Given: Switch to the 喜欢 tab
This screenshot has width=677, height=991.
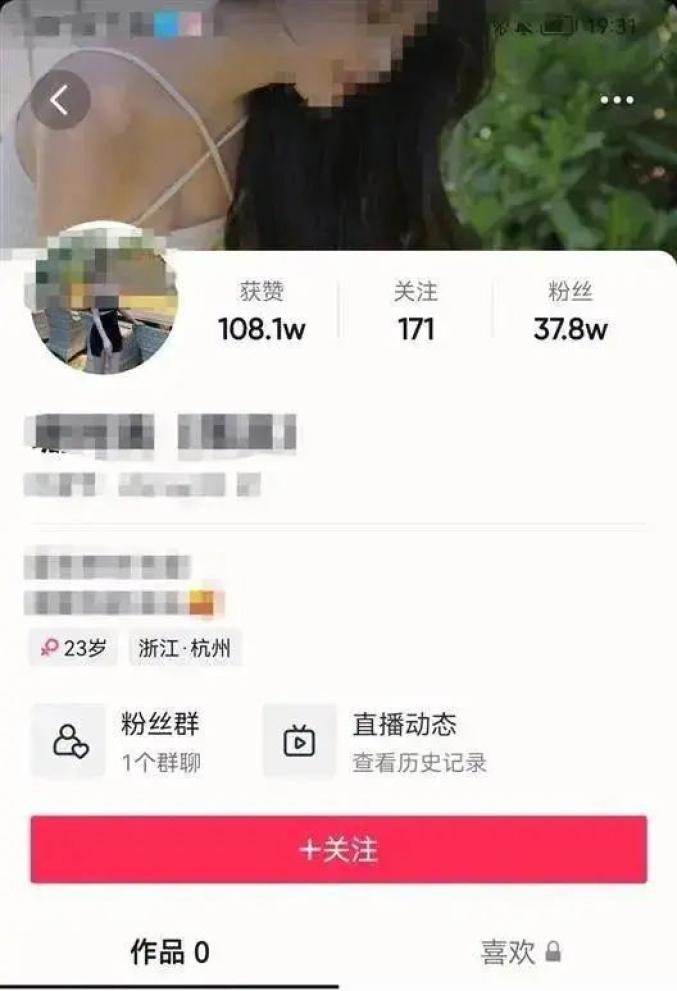Looking at the screenshot, I should click(520, 952).
